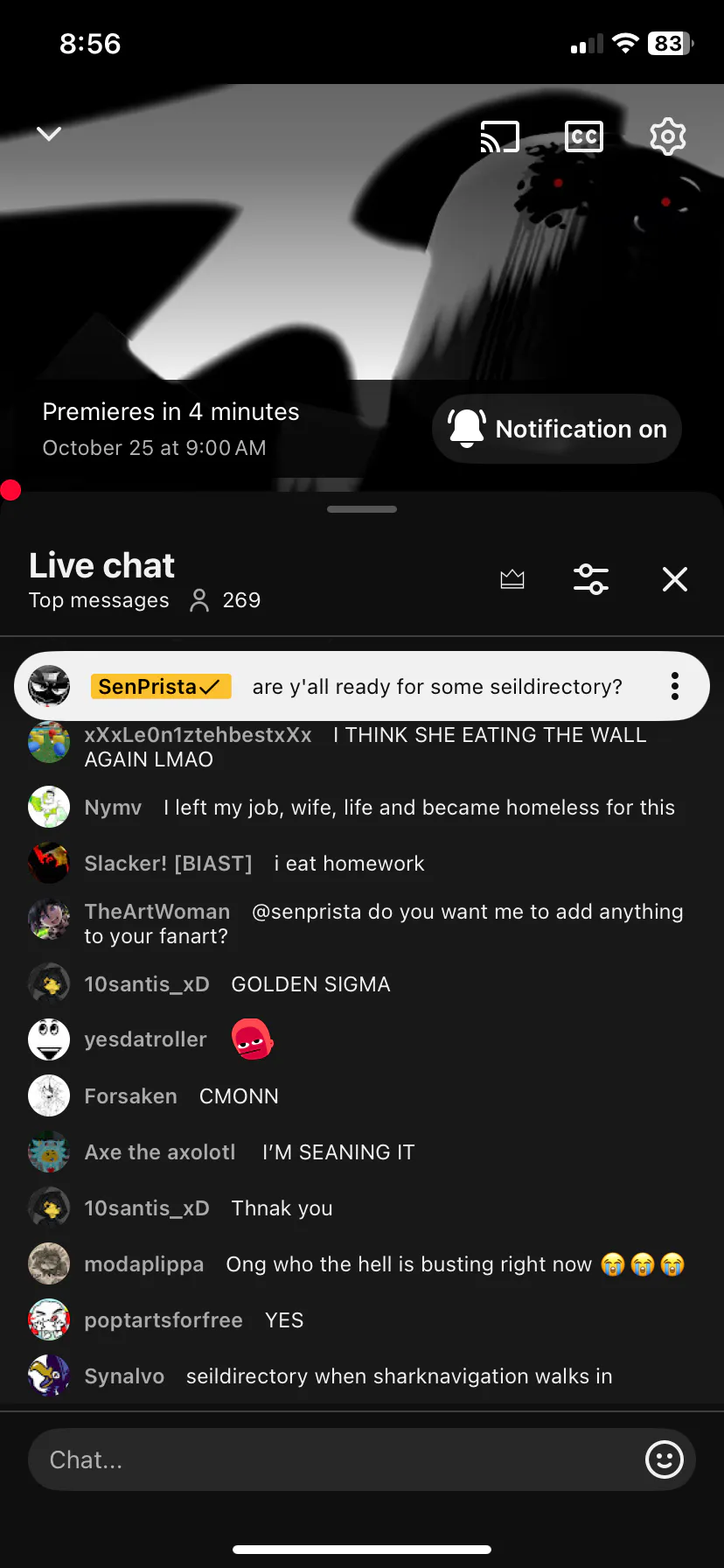The height and width of the screenshot is (1568, 724).
Task: Tap the Notification on button
Action: [x=557, y=429]
